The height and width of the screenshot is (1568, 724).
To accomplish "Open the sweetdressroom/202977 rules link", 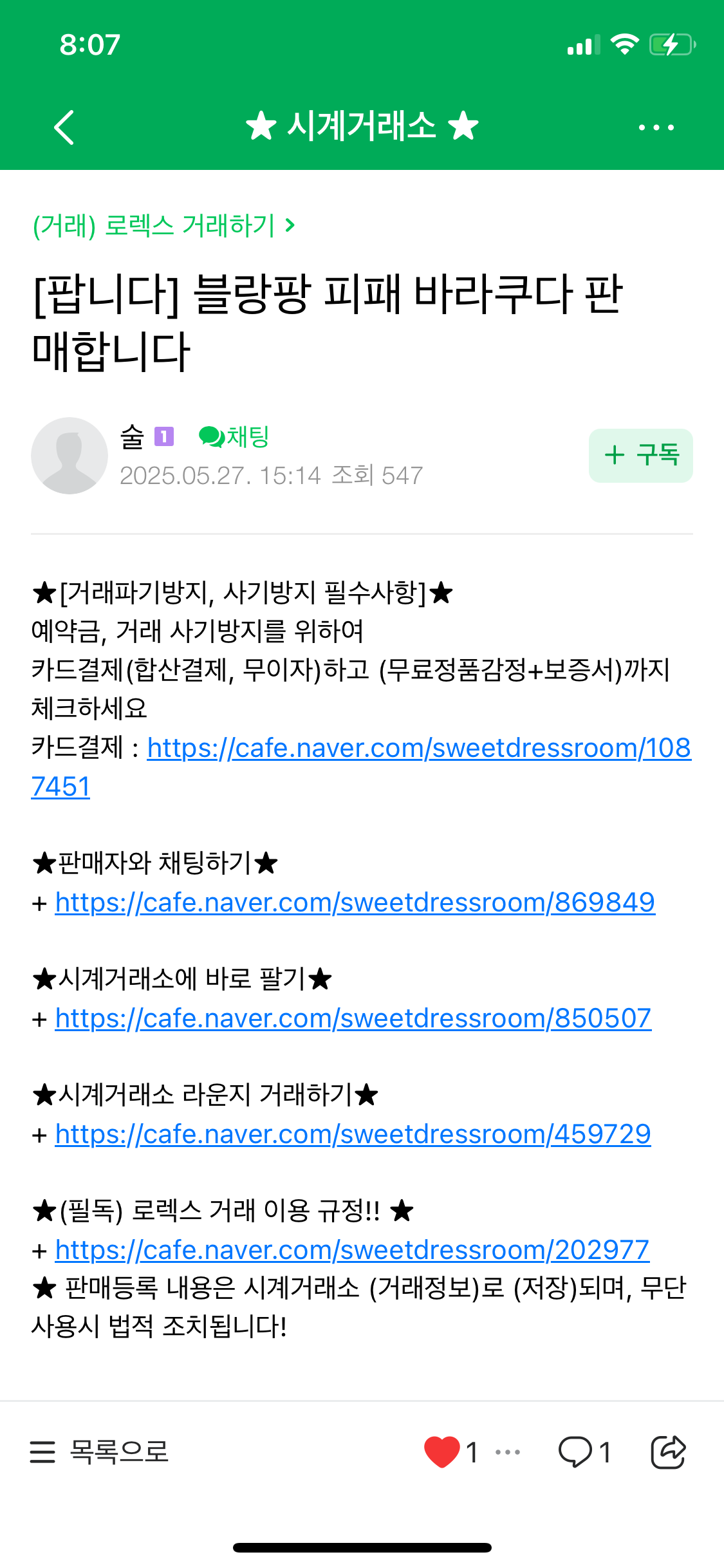I will pos(352,1250).
